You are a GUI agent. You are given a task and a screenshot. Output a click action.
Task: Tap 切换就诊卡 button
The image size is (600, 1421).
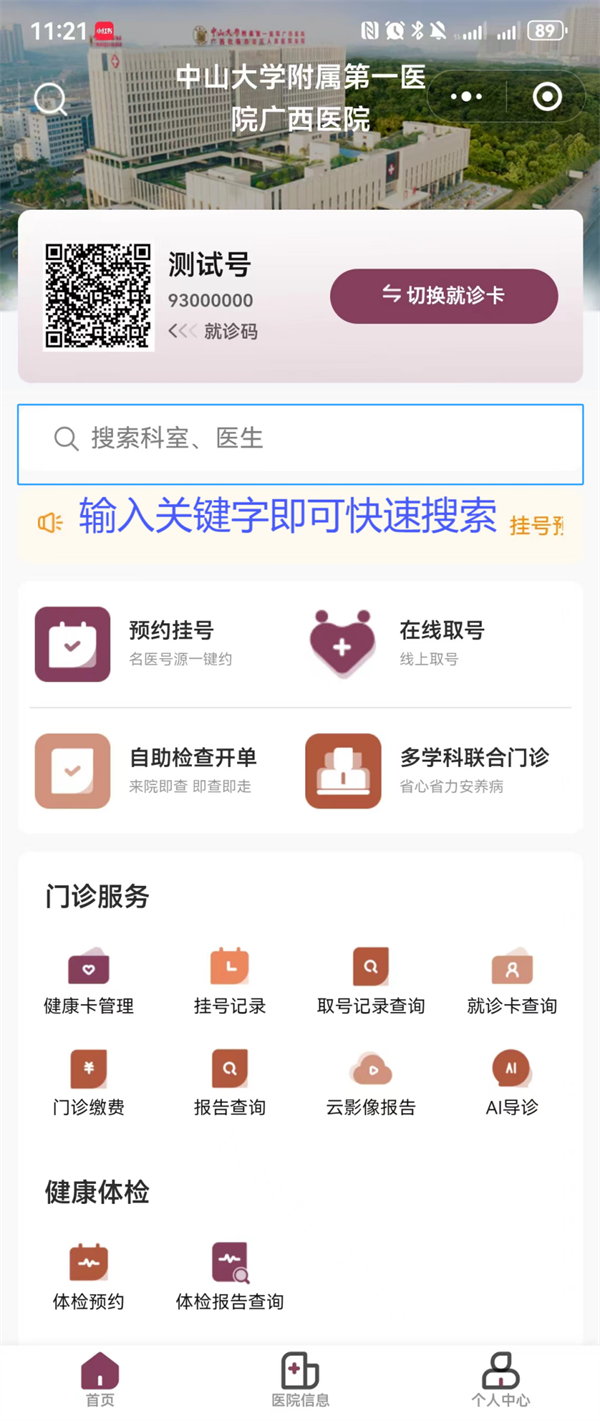tap(444, 296)
